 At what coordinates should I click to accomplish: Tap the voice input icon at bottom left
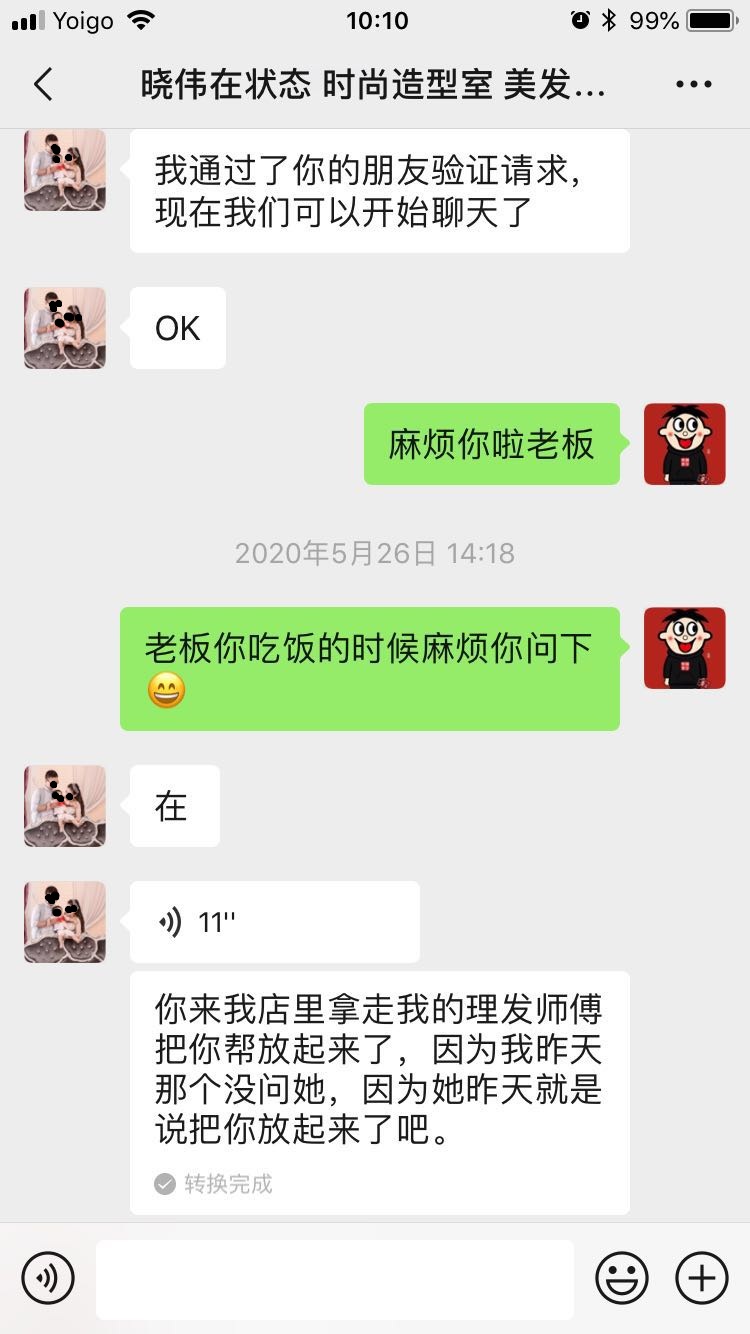(x=48, y=1277)
